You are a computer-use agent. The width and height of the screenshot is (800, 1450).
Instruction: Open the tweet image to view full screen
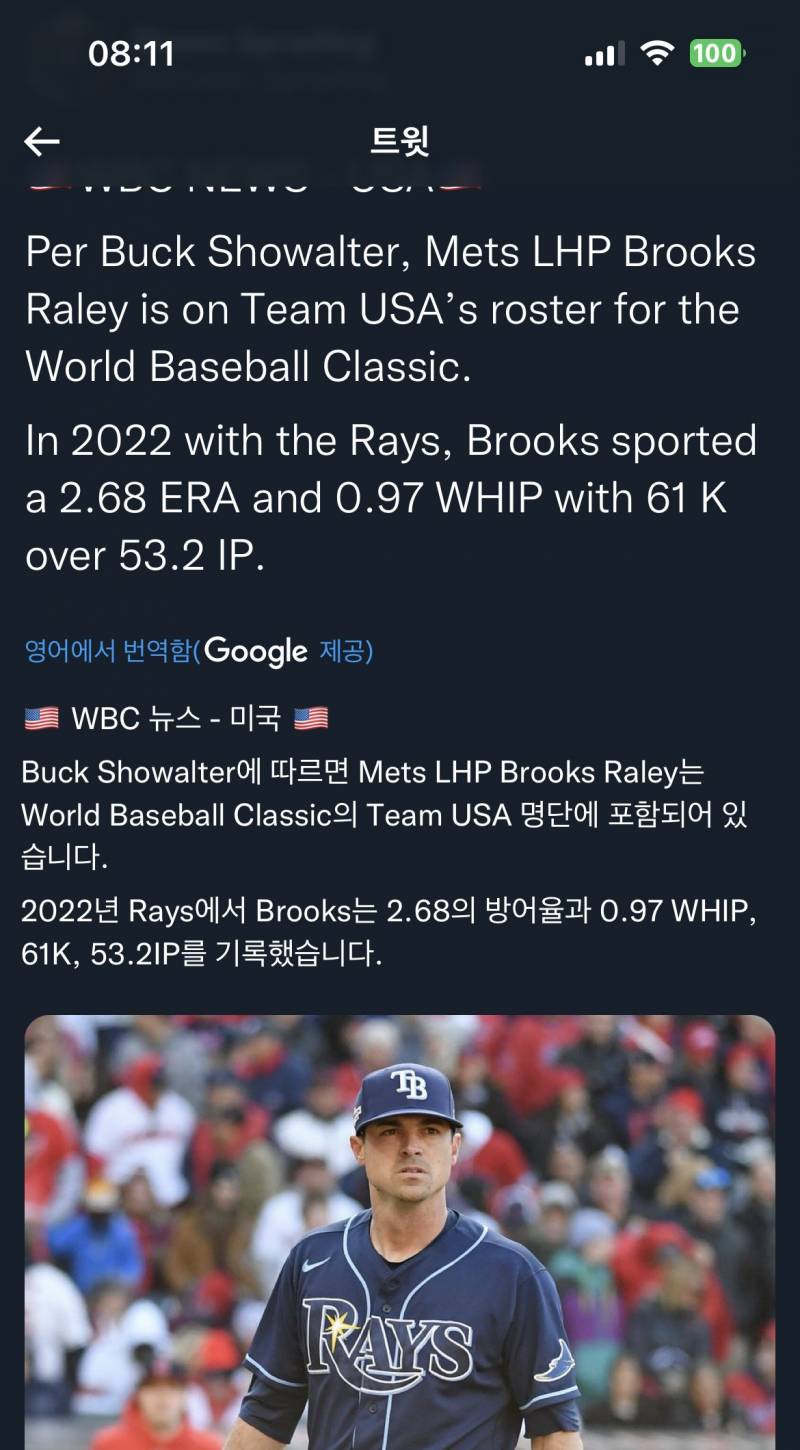pyautogui.click(x=400, y=1230)
